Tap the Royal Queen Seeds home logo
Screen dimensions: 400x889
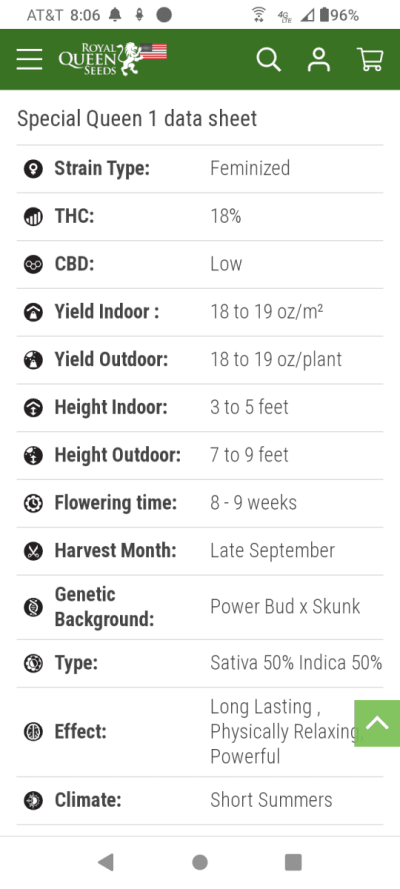(x=113, y=59)
